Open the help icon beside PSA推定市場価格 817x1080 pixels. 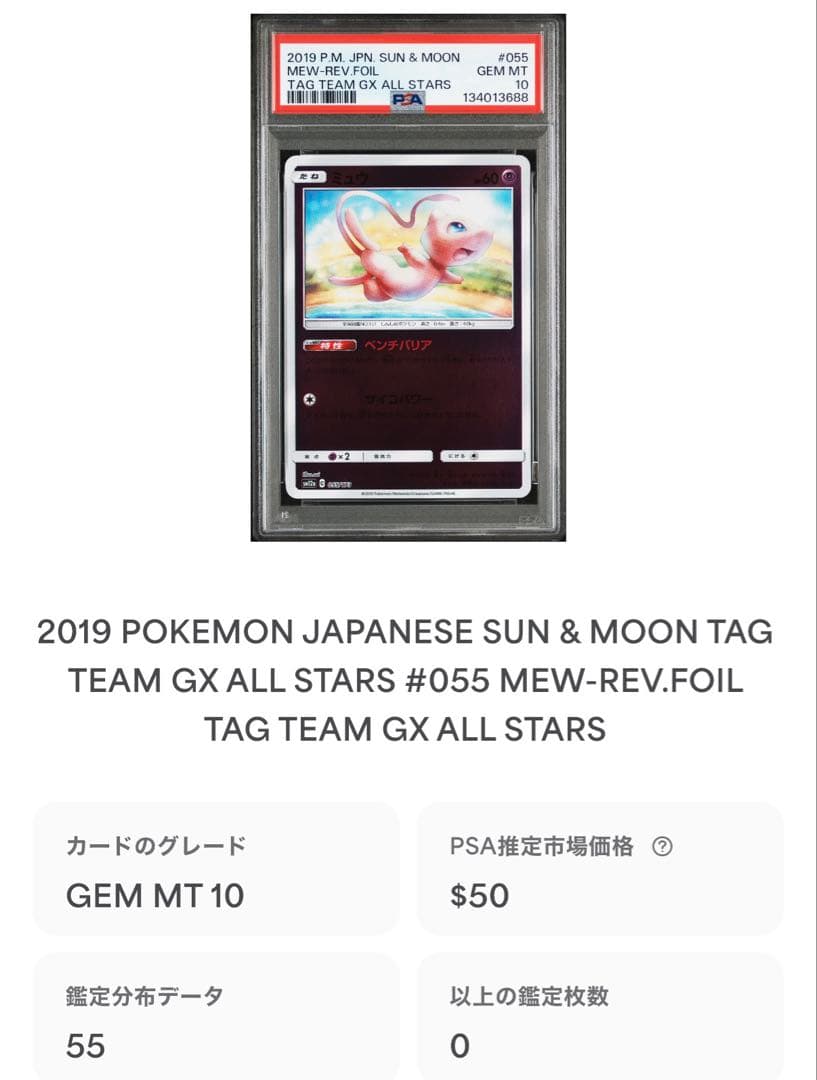[662, 847]
